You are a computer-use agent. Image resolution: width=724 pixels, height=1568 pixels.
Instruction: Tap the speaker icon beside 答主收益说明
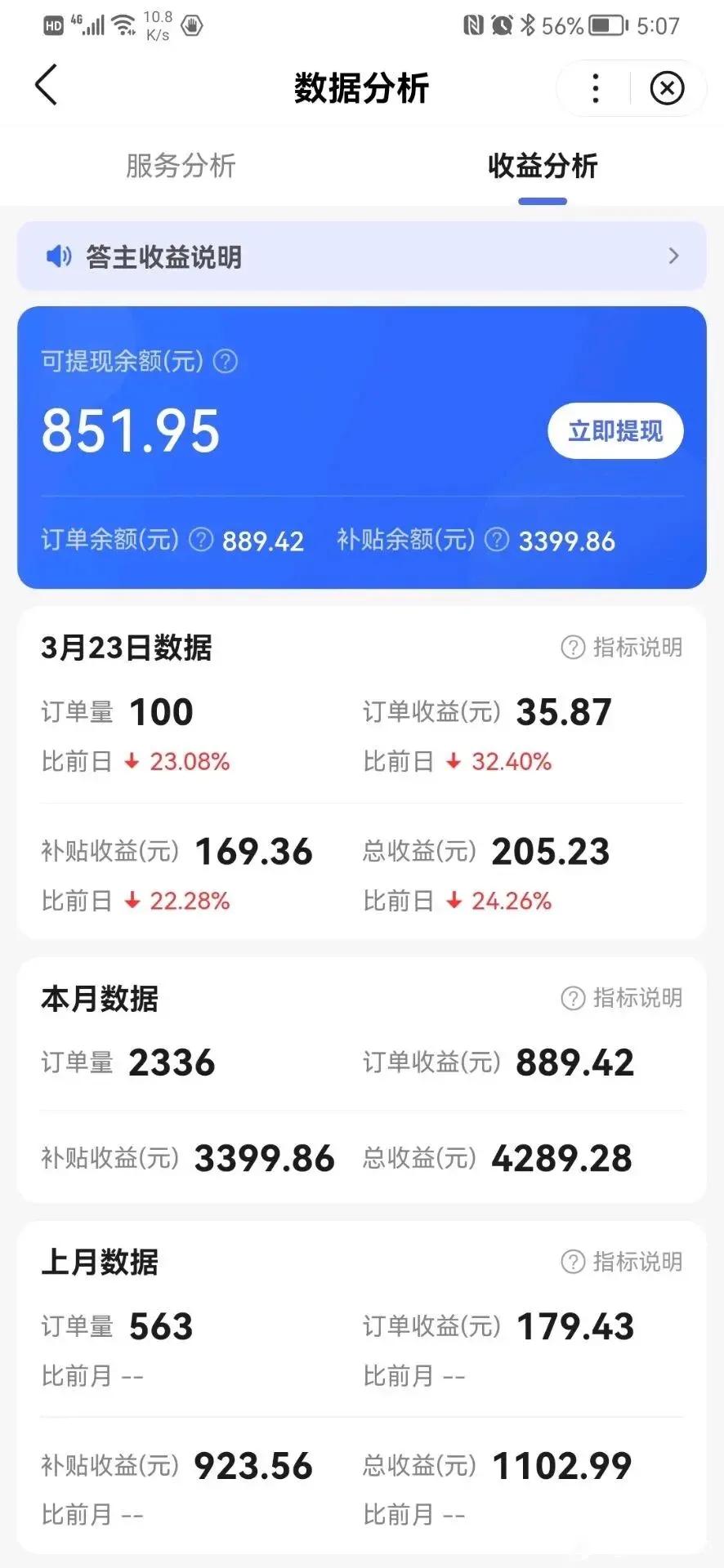57,256
